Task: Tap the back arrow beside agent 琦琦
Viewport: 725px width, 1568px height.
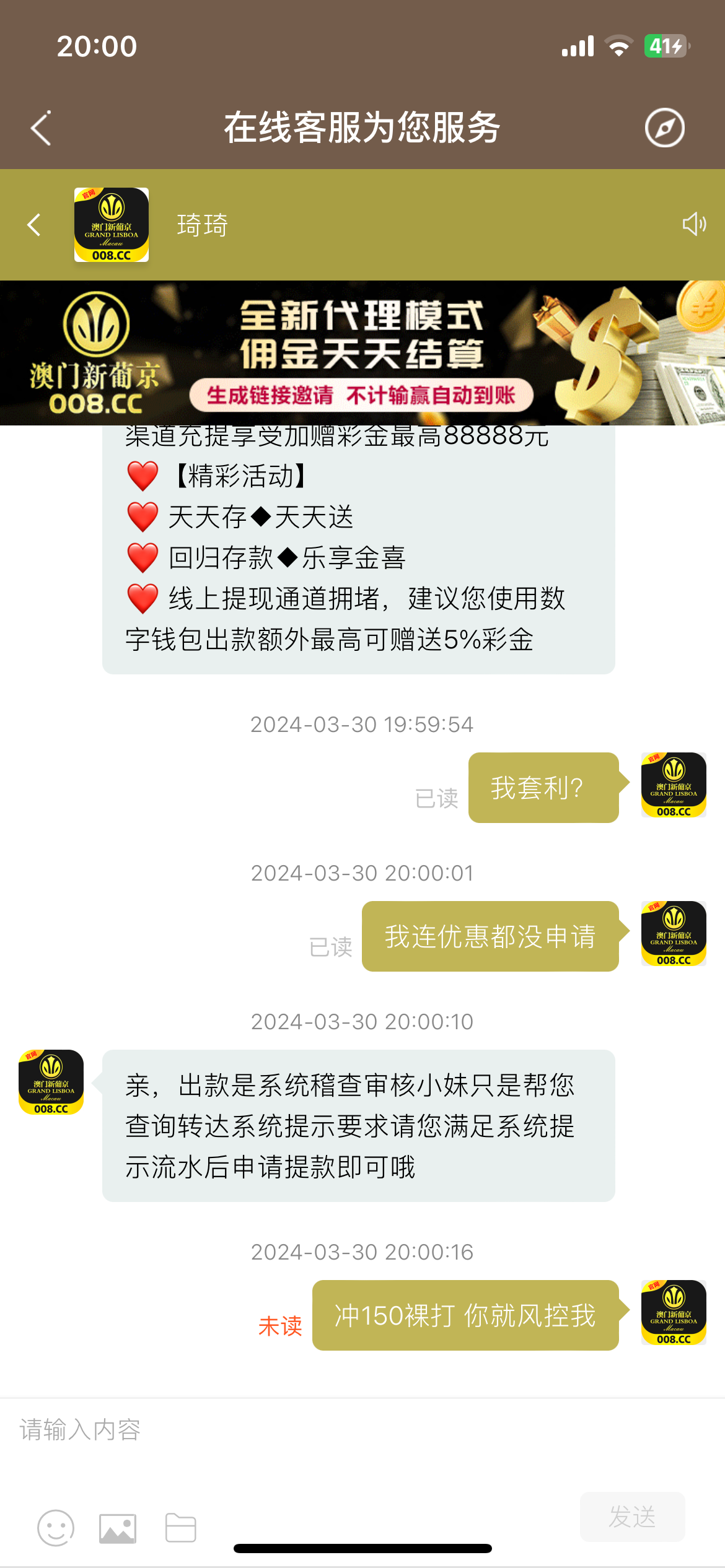Action: pos(35,225)
